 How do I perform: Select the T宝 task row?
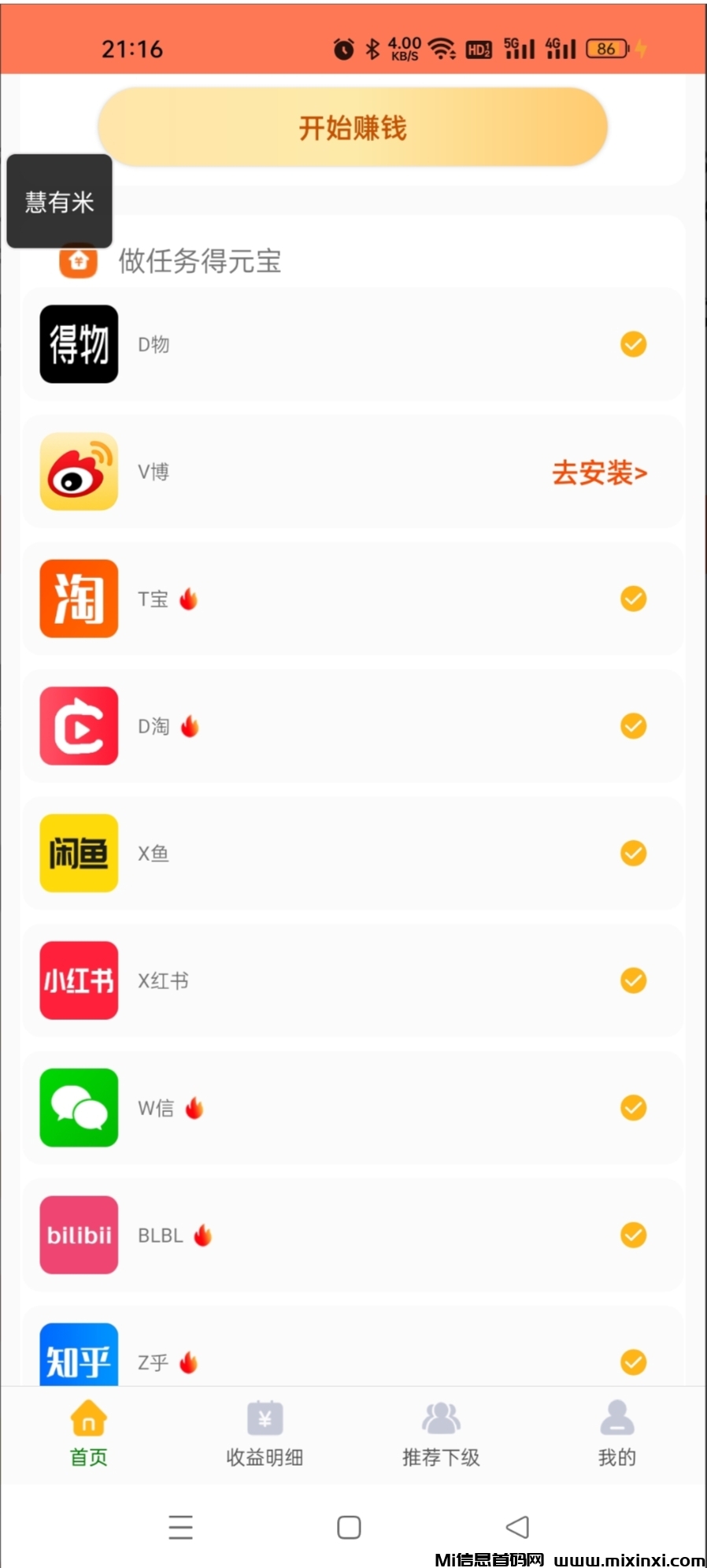pos(353,599)
